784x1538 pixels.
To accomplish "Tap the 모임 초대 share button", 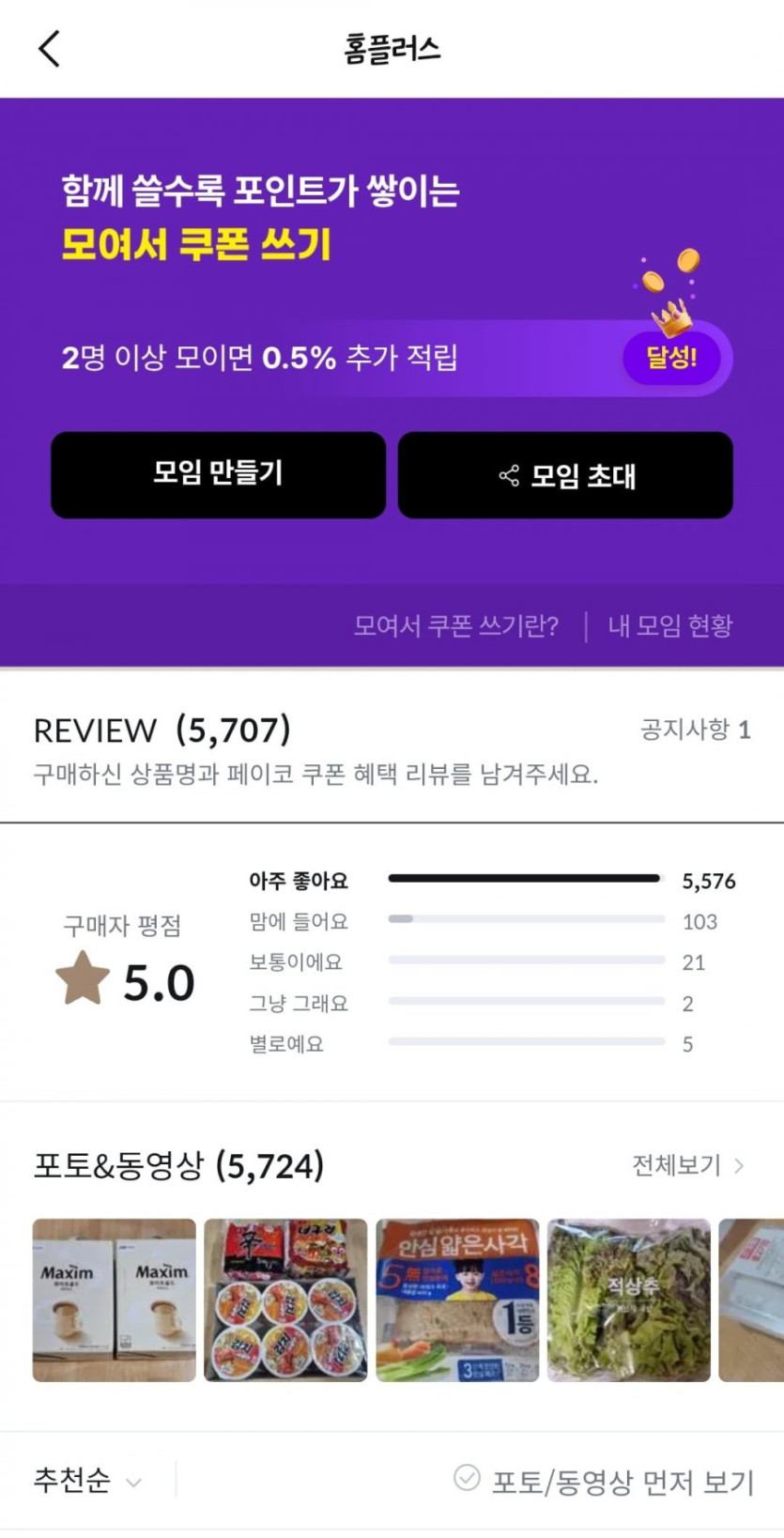I will [x=565, y=475].
